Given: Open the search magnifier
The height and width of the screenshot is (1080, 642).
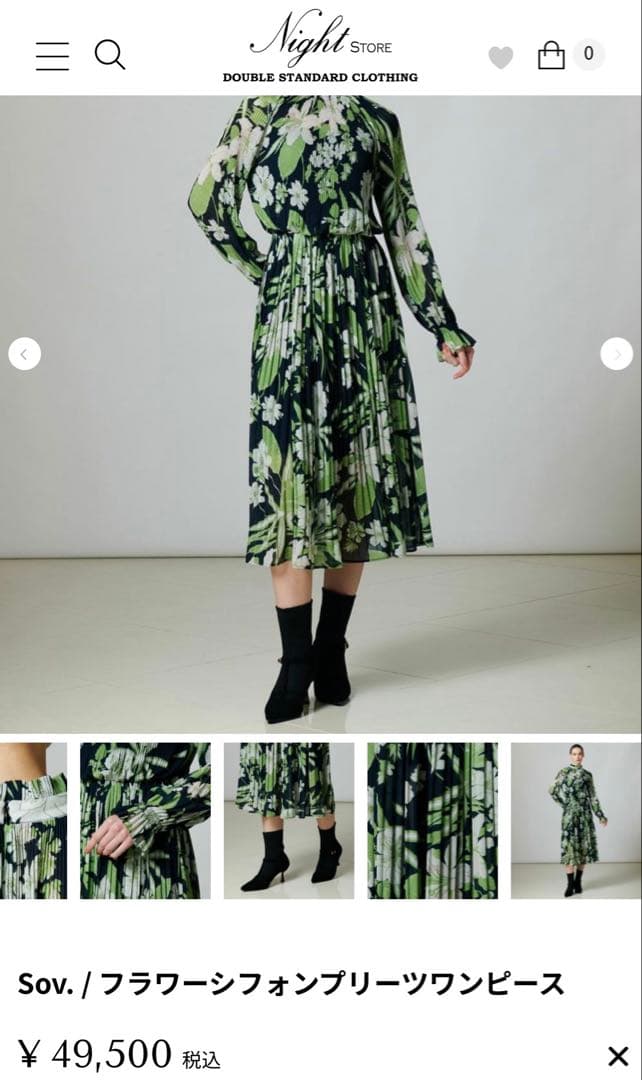Looking at the screenshot, I should 110,54.
